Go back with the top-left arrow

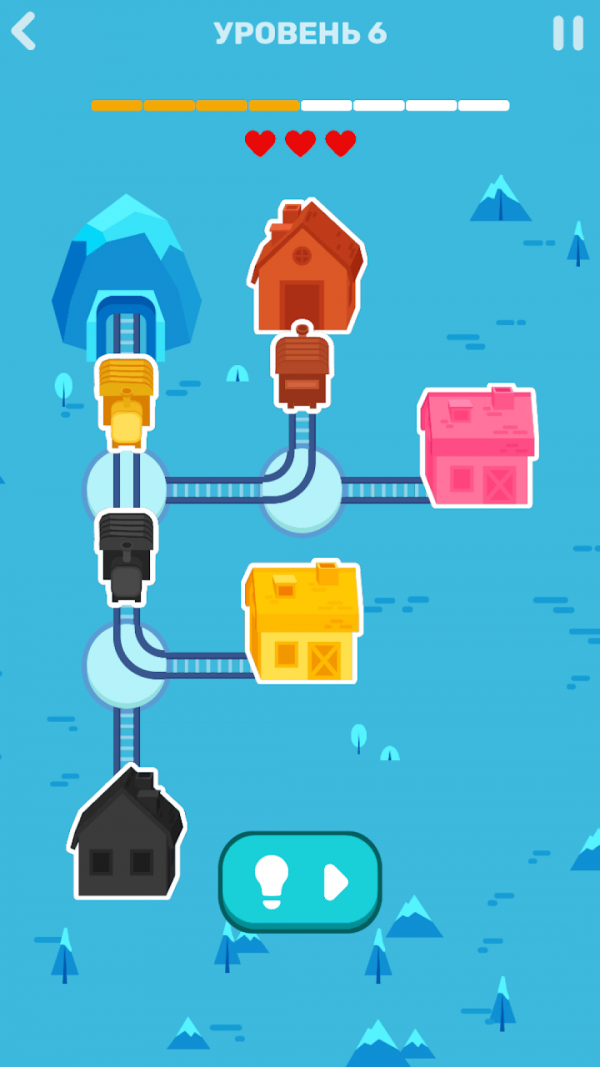pyautogui.click(x=24, y=32)
